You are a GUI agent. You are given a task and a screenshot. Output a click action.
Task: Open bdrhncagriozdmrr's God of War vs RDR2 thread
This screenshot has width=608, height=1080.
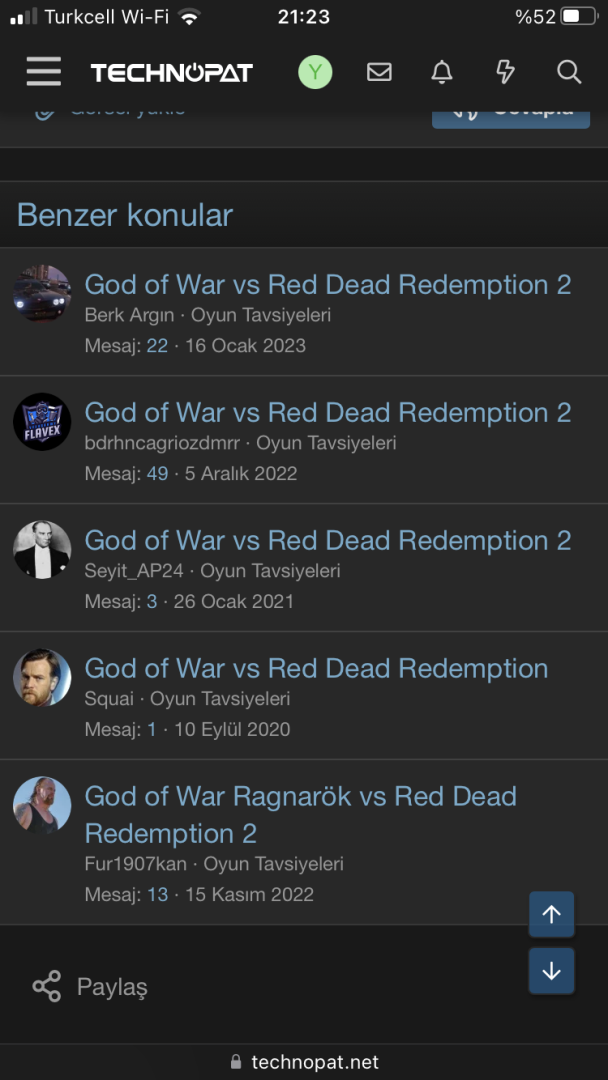point(327,413)
